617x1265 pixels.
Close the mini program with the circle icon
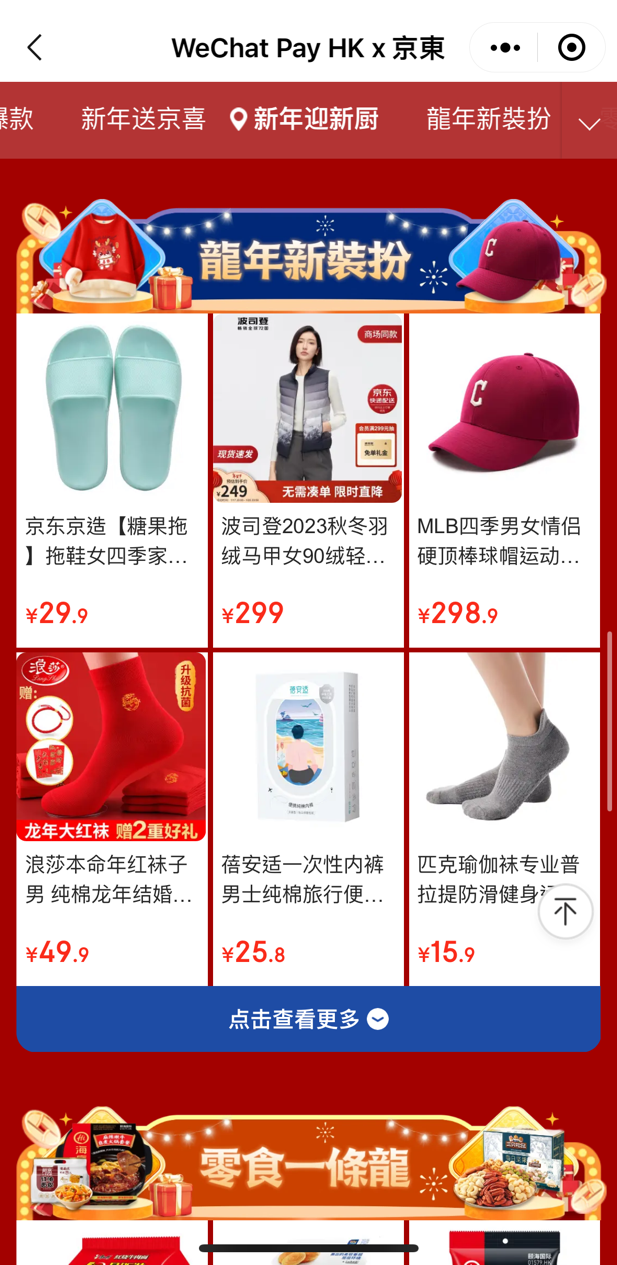click(x=572, y=47)
